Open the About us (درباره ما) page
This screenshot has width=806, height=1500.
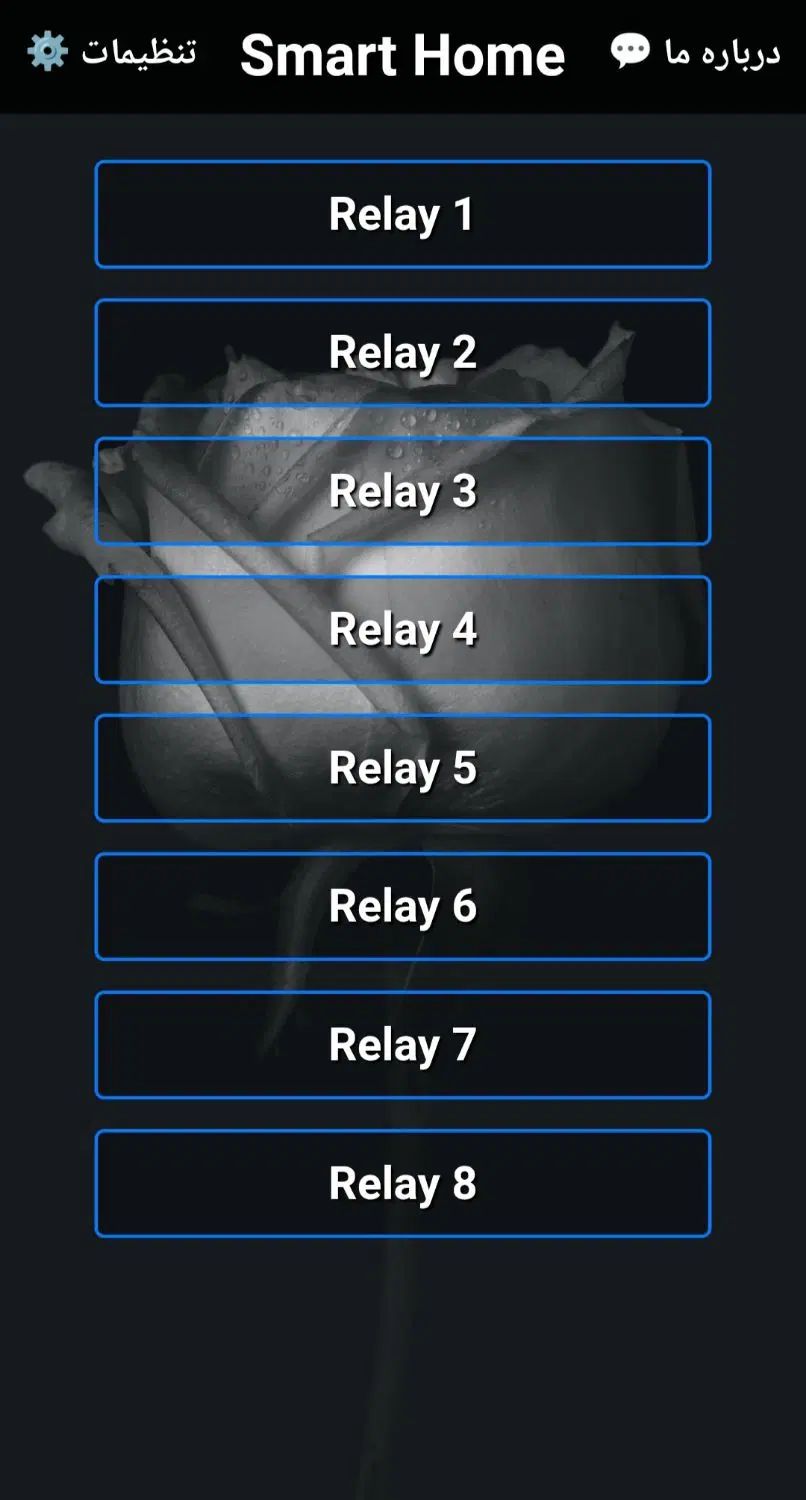(x=696, y=52)
